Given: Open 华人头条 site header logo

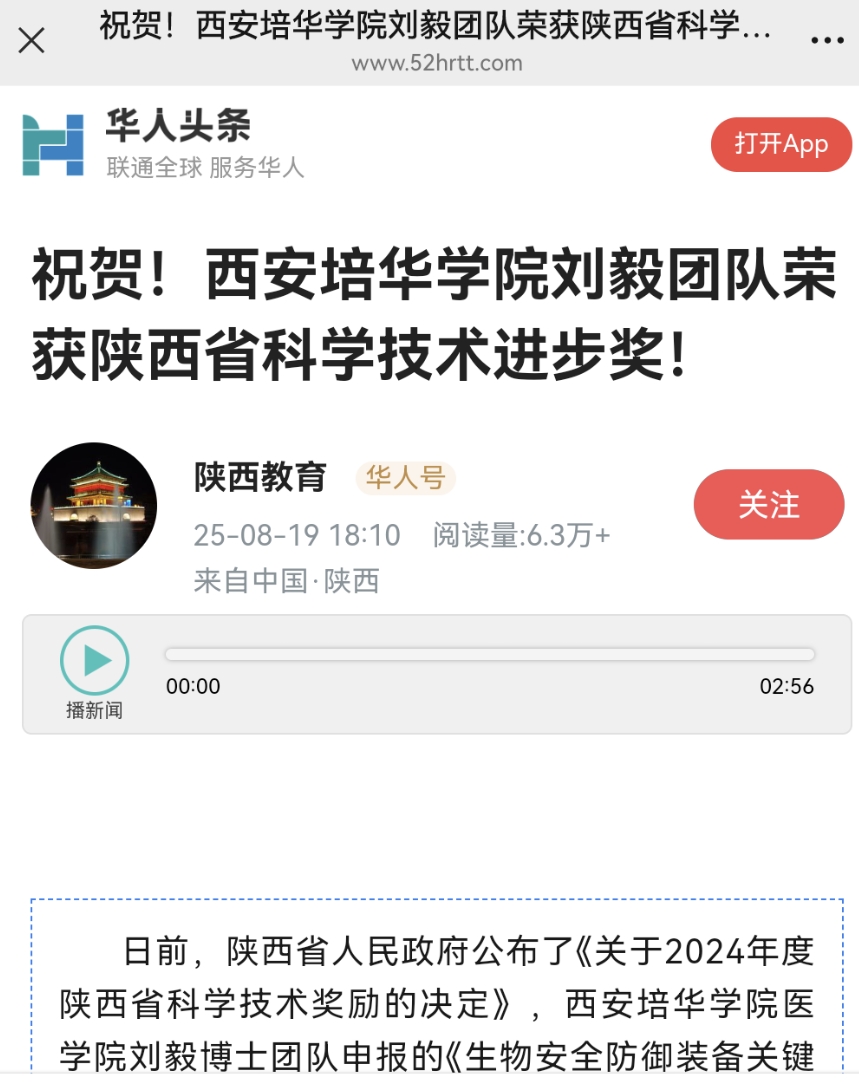Looking at the screenshot, I should 53,145.
